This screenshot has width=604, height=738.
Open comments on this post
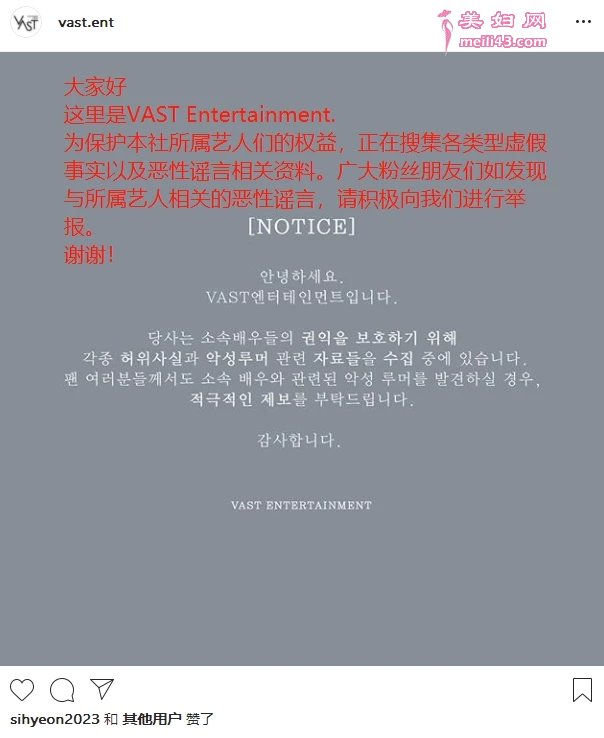tap(62, 689)
